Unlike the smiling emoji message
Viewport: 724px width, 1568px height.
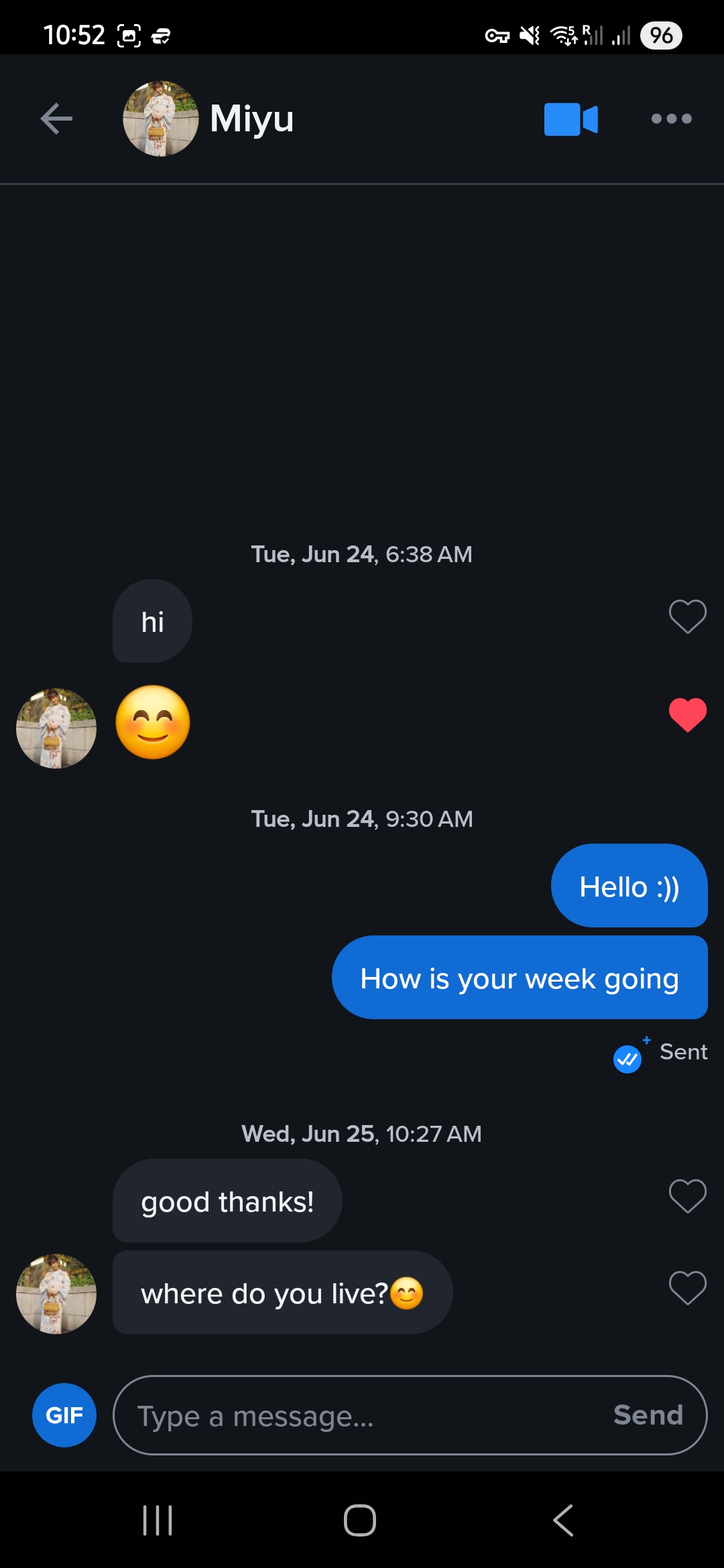click(x=688, y=714)
